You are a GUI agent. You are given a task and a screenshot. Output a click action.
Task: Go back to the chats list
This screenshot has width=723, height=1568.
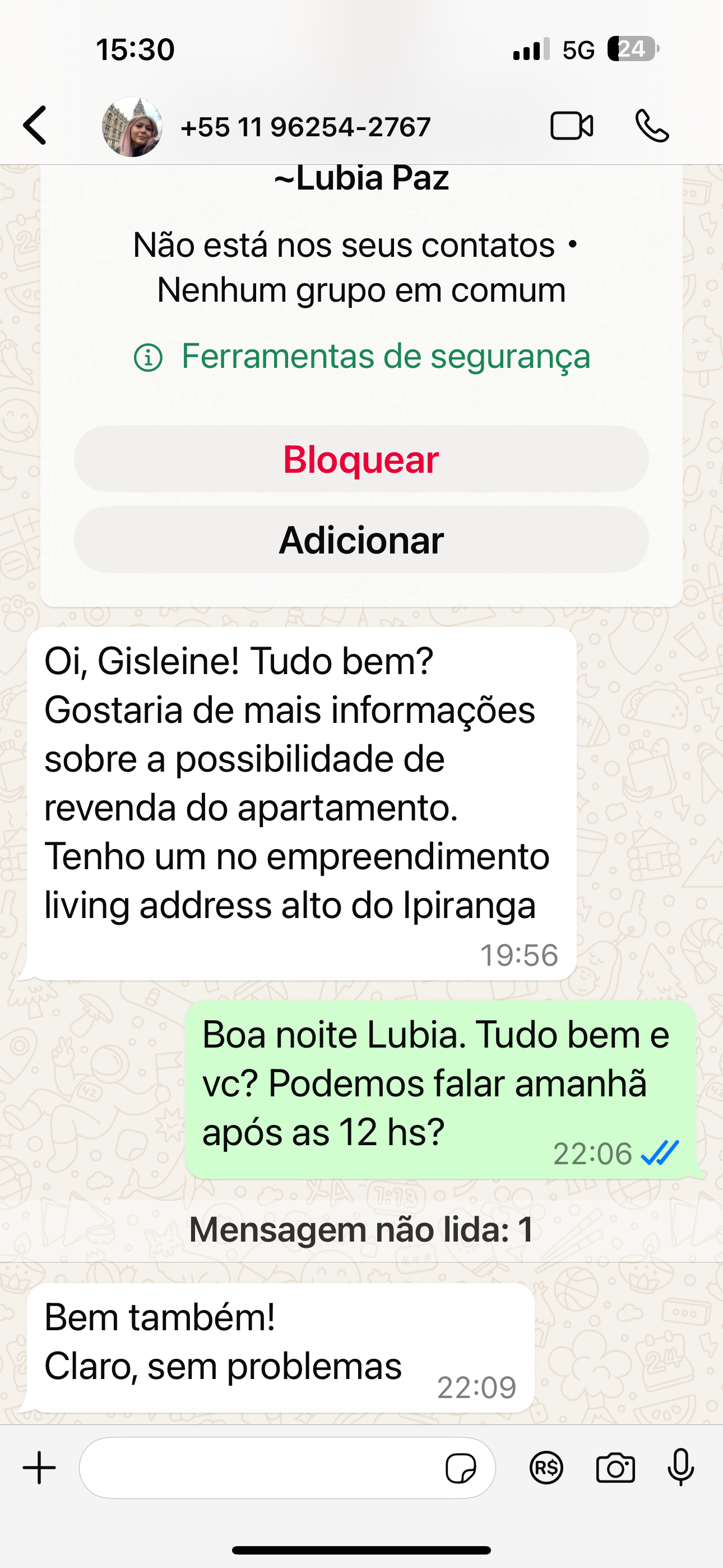(35, 126)
